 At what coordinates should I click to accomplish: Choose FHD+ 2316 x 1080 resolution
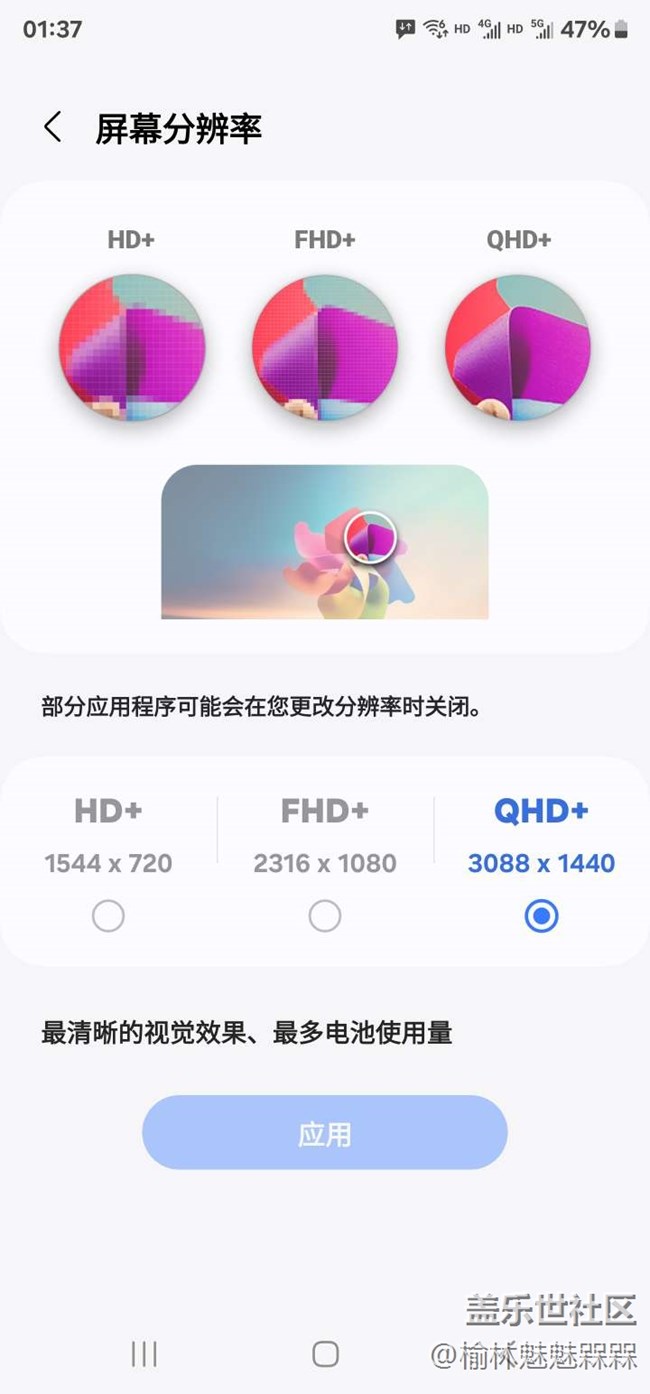(325, 915)
